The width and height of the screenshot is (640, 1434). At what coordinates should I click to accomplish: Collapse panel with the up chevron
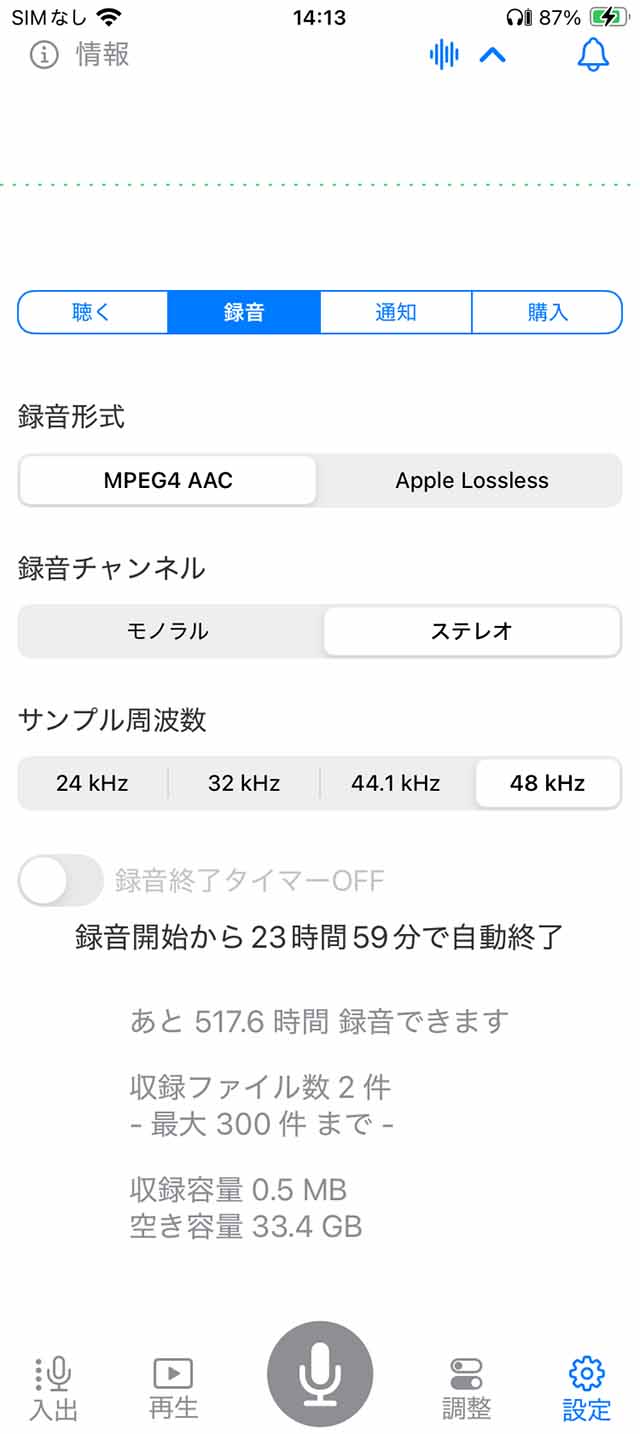click(x=493, y=56)
